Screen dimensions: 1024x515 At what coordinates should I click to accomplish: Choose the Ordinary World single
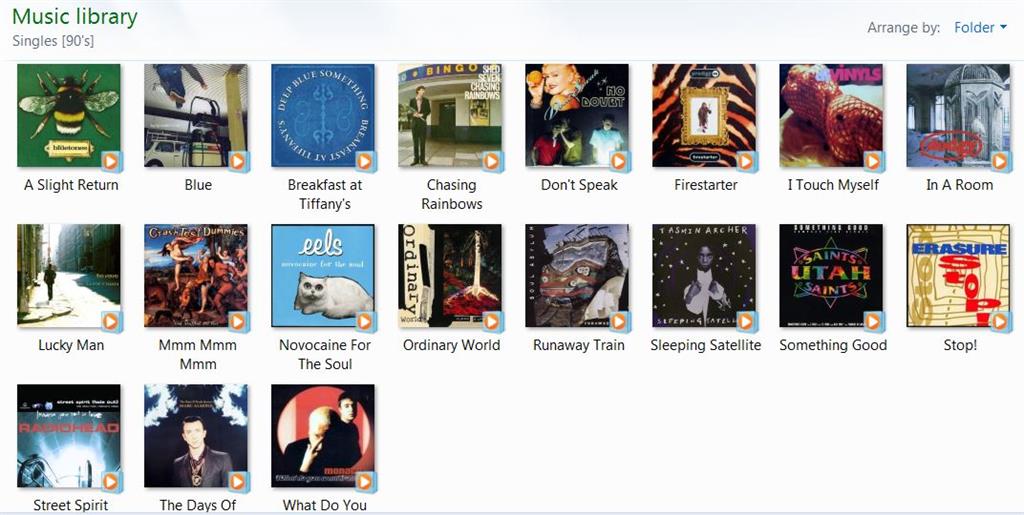click(x=450, y=276)
